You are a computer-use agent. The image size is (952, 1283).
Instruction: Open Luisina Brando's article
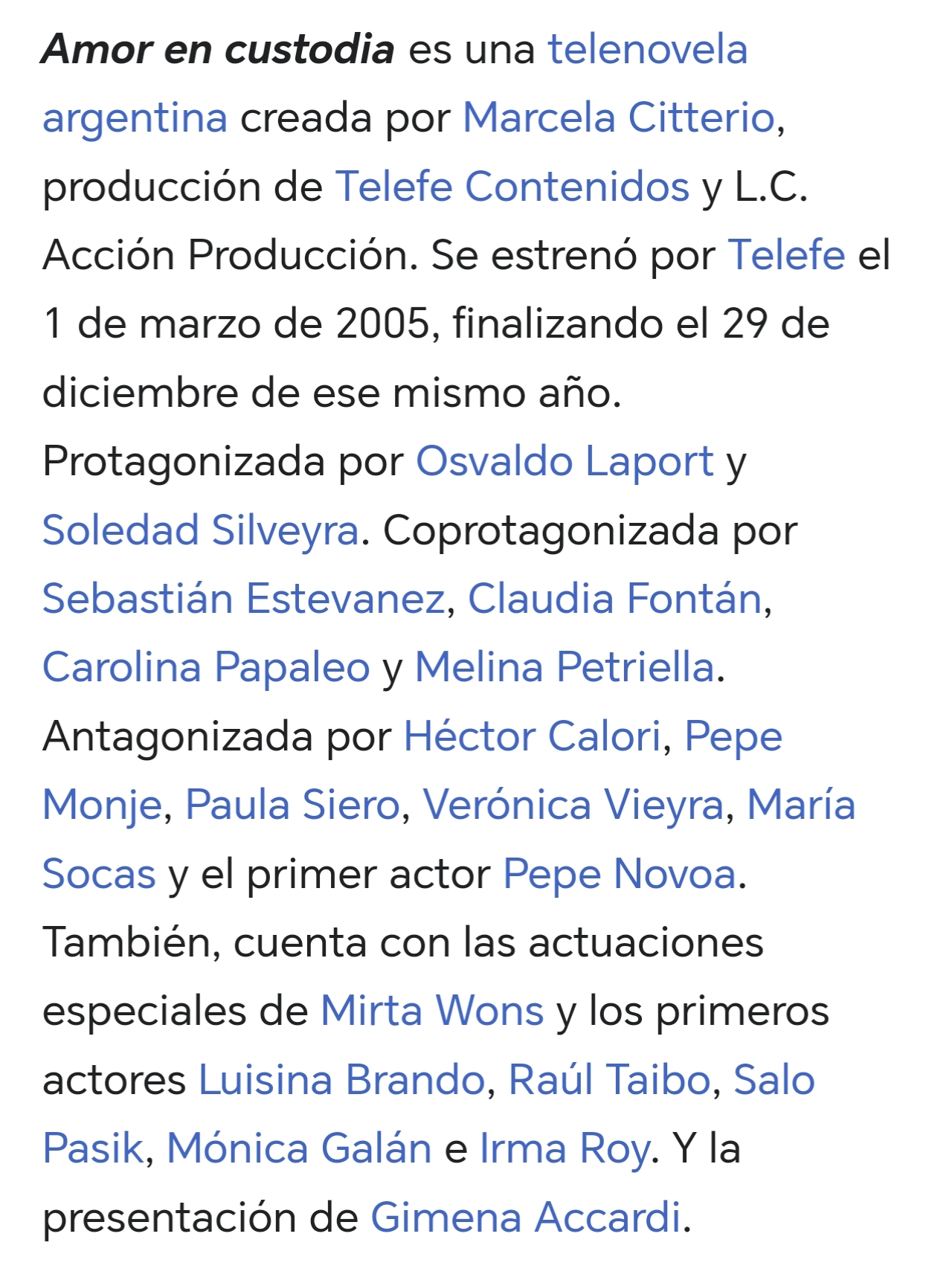[341, 1081]
